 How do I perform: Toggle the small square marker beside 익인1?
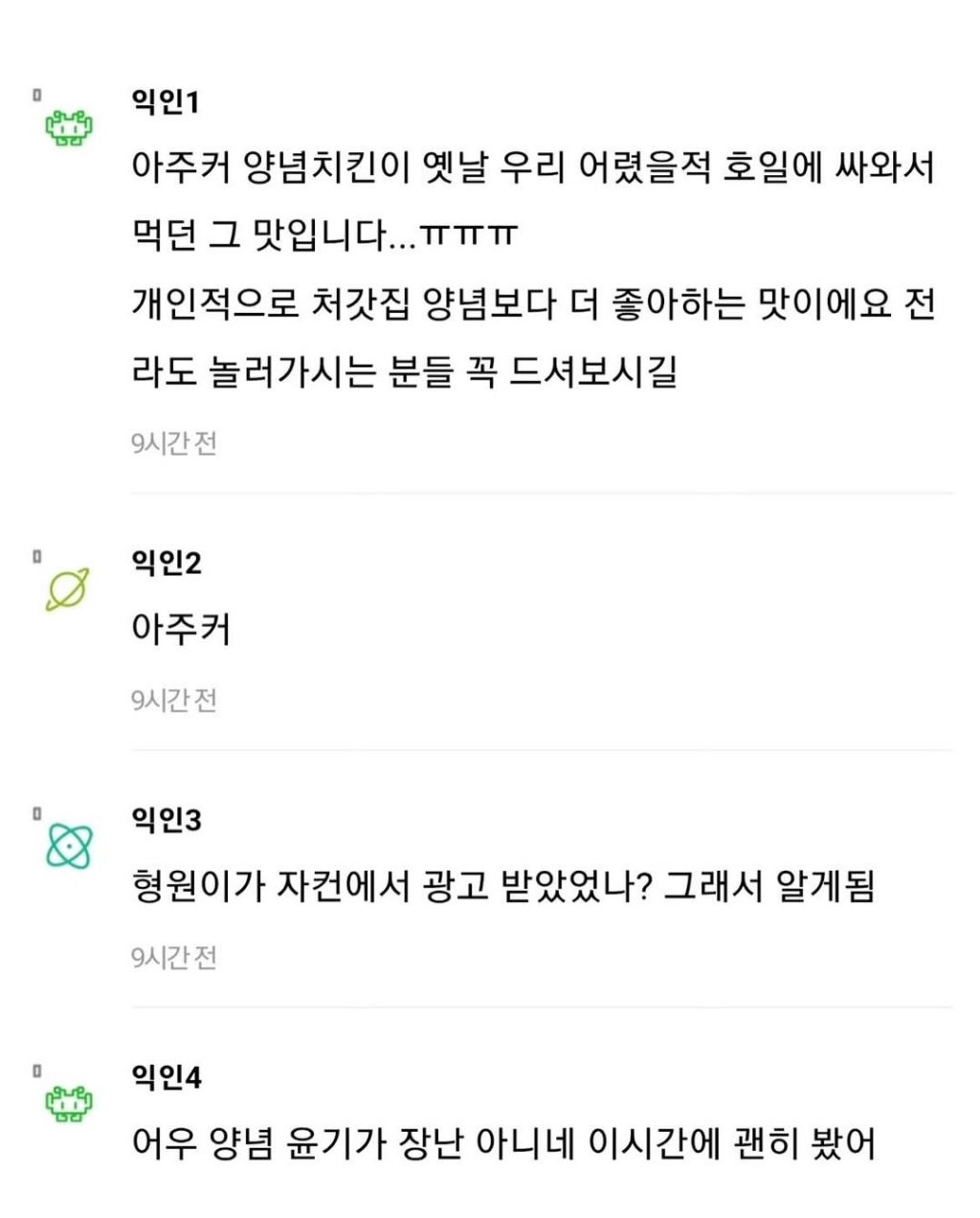coord(36,96)
